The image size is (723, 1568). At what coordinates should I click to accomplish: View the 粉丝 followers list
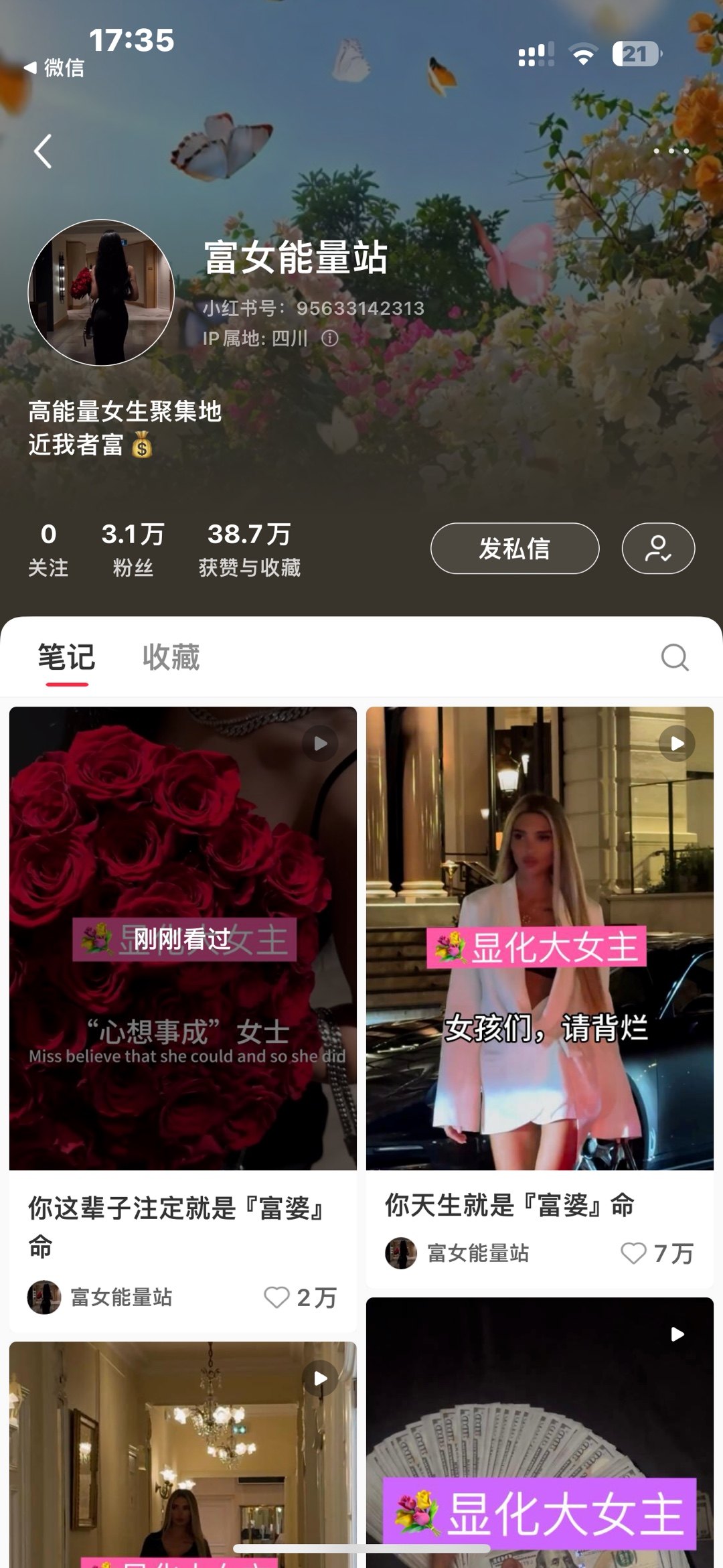click(133, 549)
